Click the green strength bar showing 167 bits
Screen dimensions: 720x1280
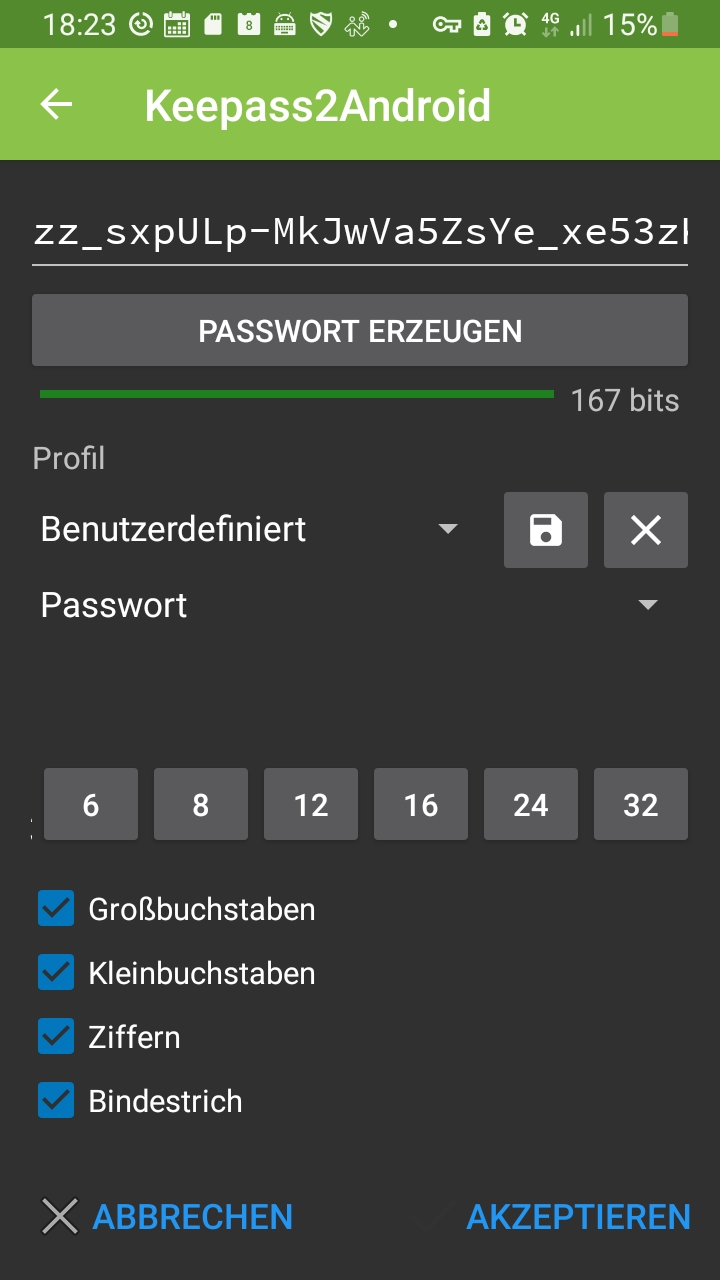click(296, 395)
